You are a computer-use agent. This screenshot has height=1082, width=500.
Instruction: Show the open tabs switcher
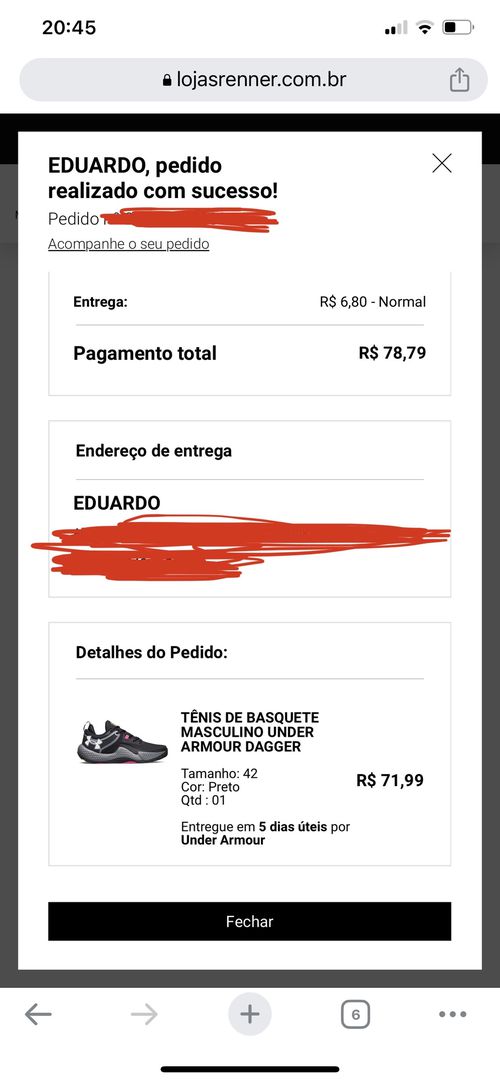click(355, 1014)
